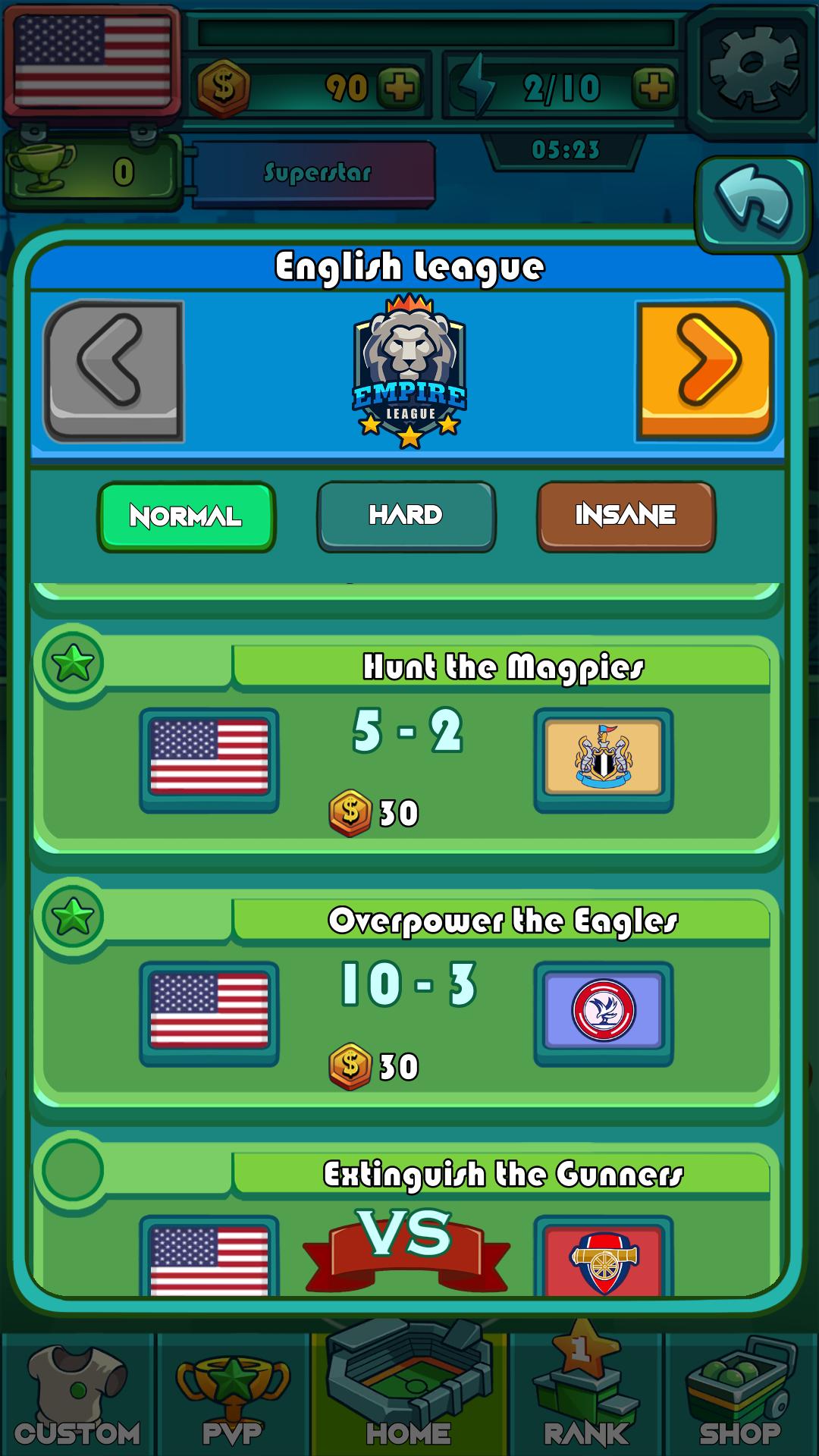Go to the next league
Screen dimensions: 819x1456
(704, 372)
